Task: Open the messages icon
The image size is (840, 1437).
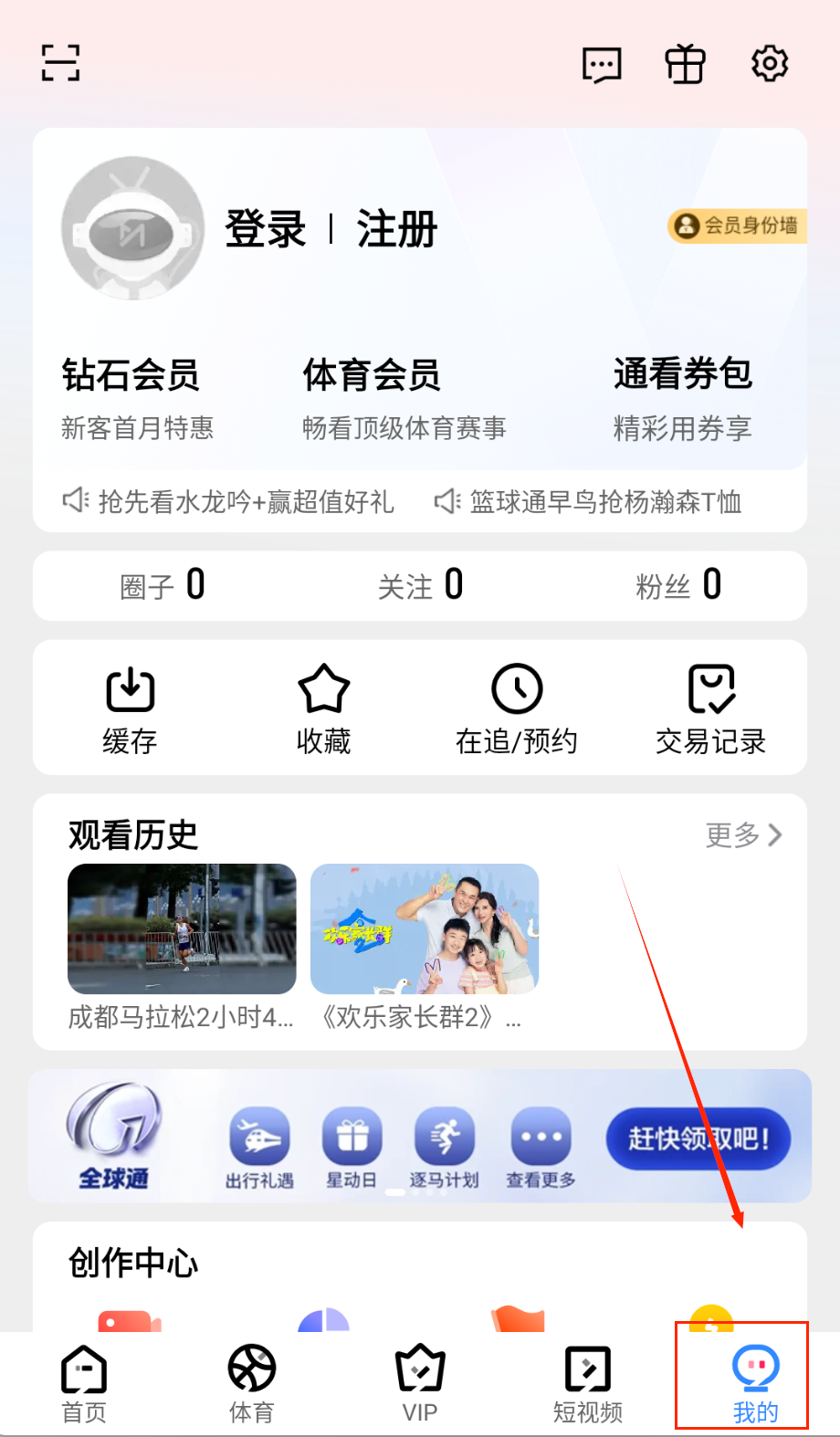Action: [x=602, y=65]
